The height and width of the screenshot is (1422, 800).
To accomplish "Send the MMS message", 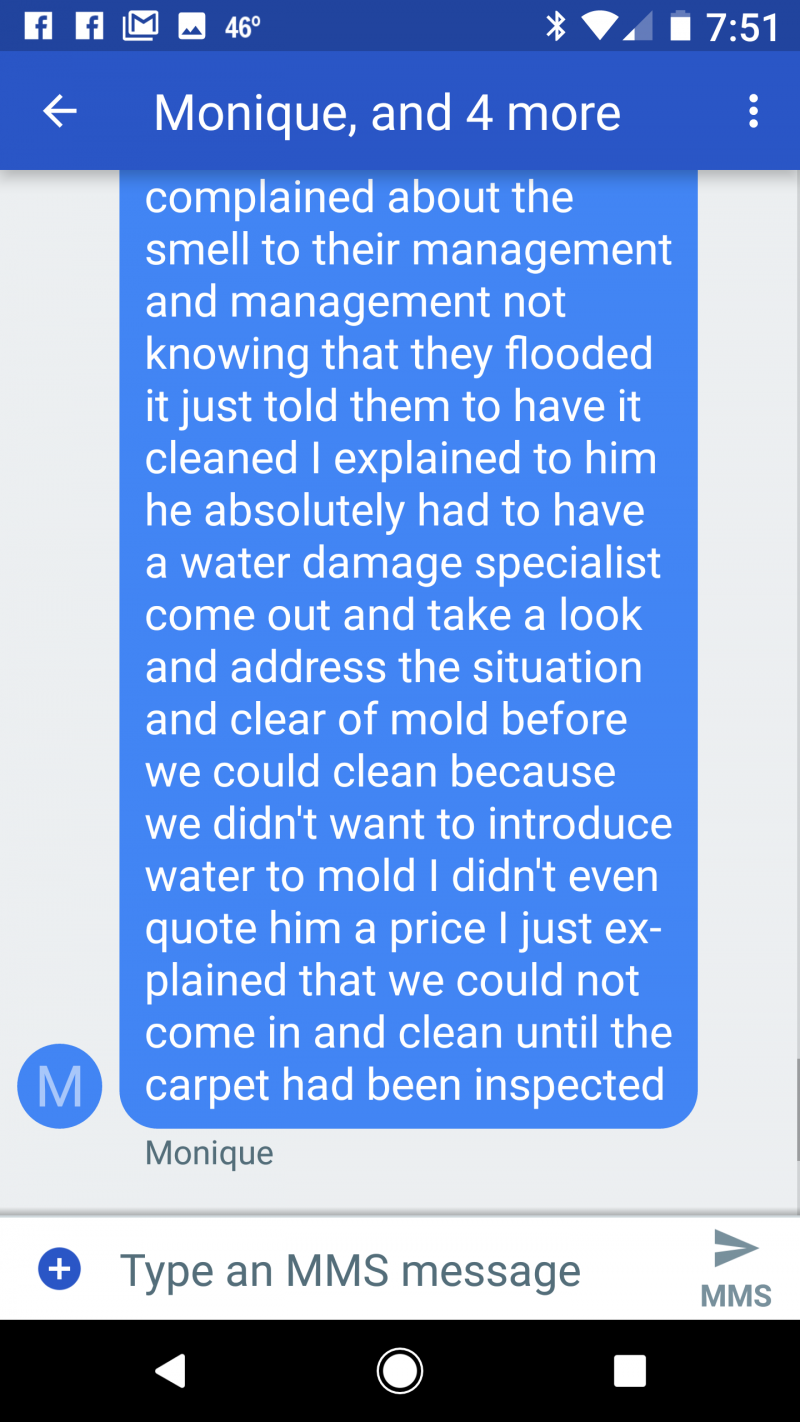I will click(x=736, y=1268).
